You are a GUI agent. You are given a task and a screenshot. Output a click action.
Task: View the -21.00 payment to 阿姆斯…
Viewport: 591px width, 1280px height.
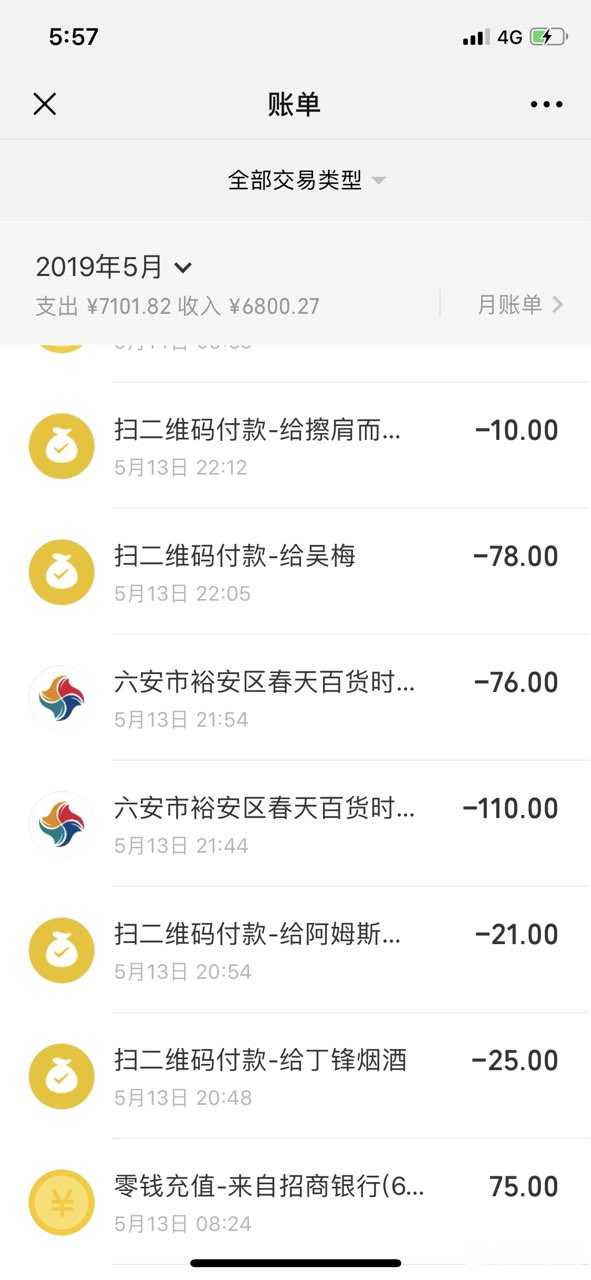point(295,949)
